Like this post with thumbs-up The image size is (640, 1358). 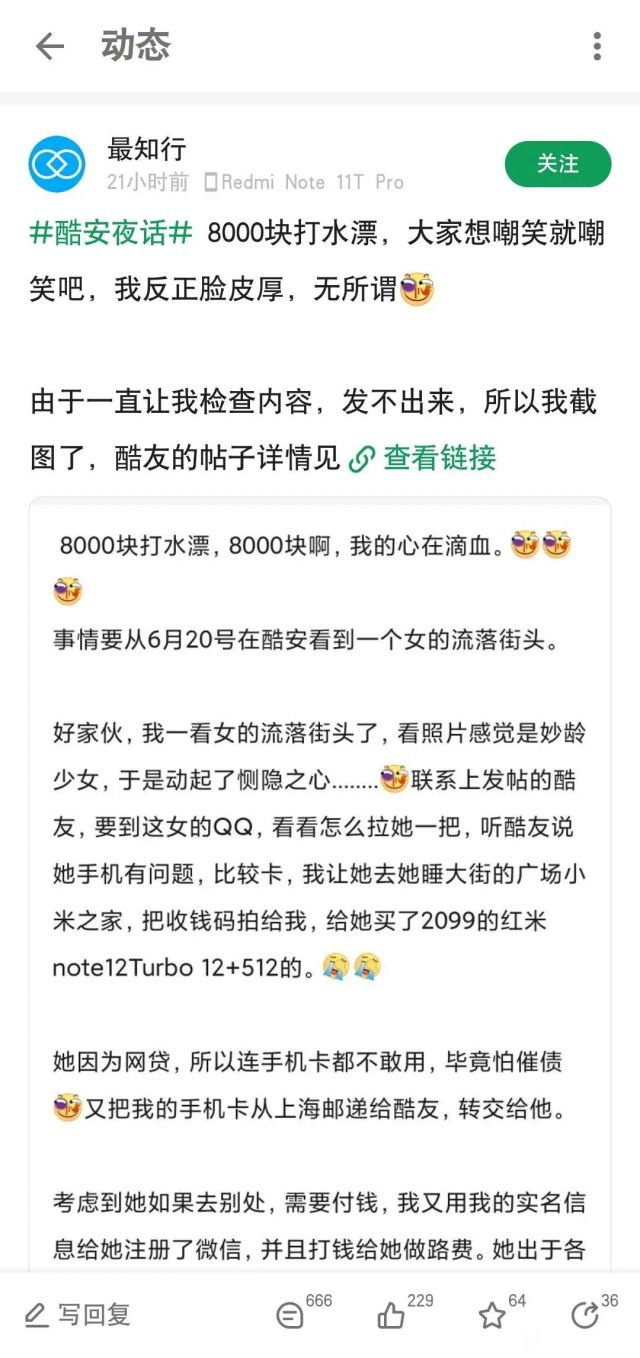(x=392, y=1316)
